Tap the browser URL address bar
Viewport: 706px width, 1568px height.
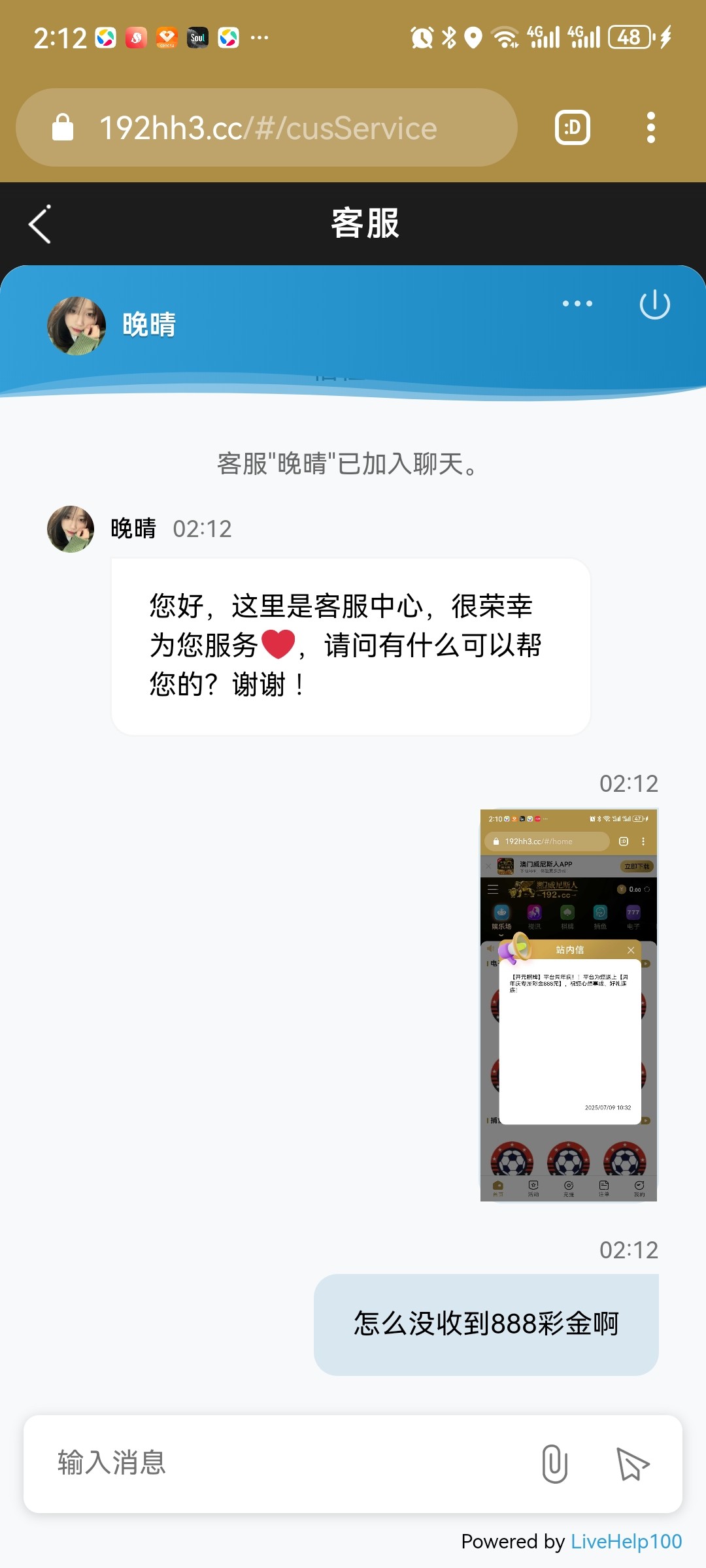(x=267, y=127)
